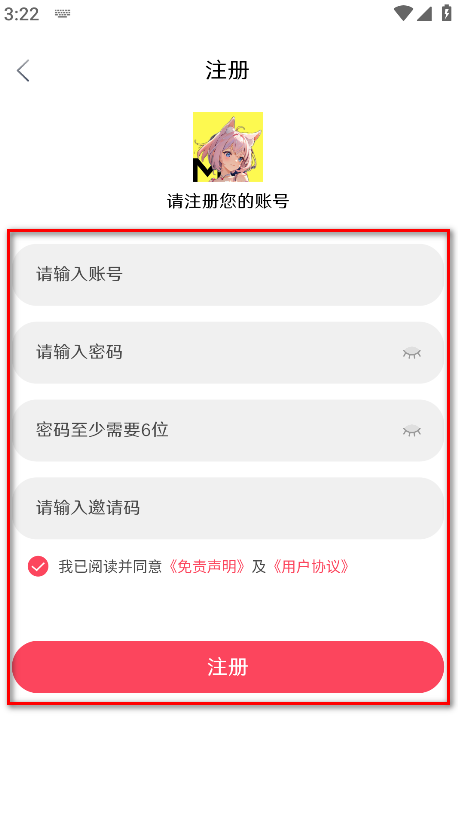Tap the 请输入账号 account field
The height and width of the screenshot is (820, 458).
click(228, 275)
